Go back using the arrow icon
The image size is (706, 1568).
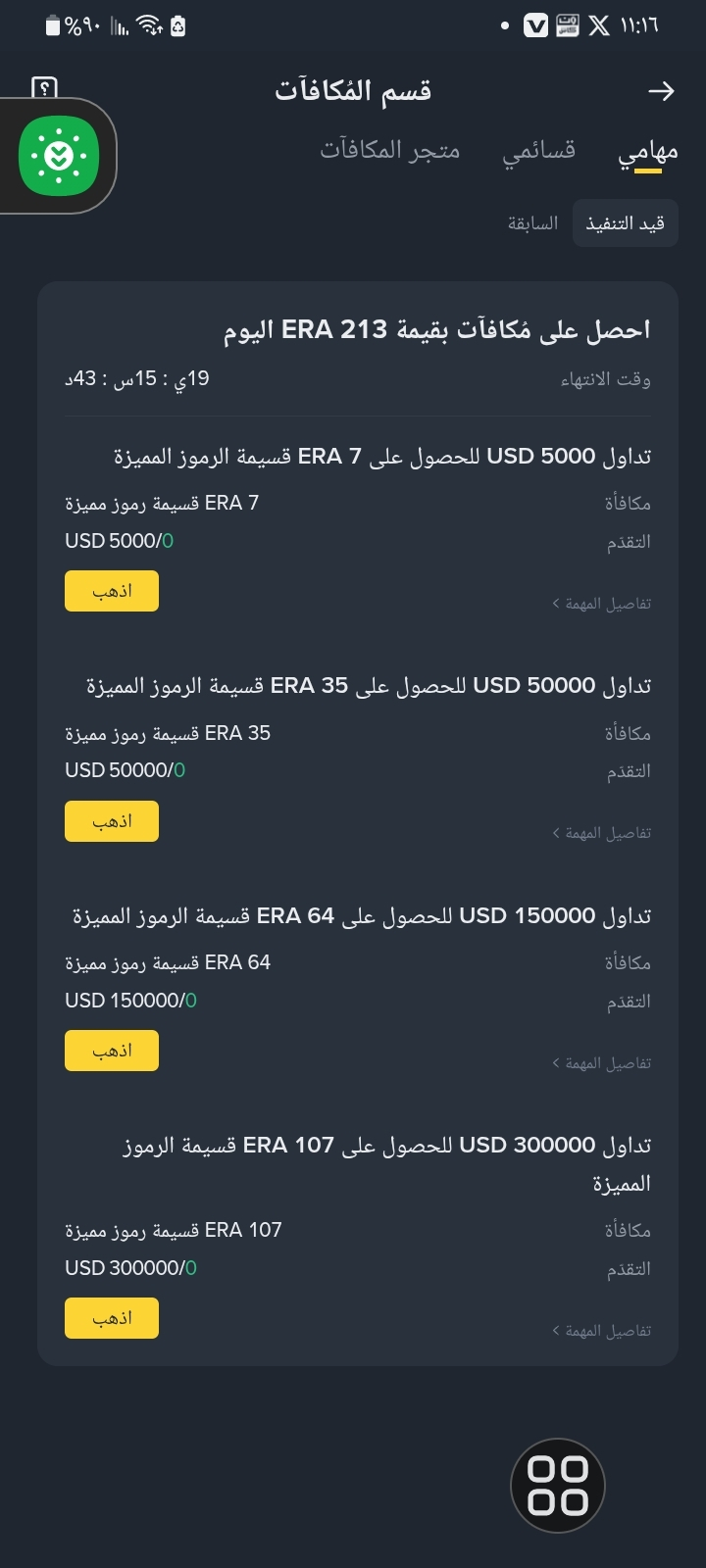point(662,91)
